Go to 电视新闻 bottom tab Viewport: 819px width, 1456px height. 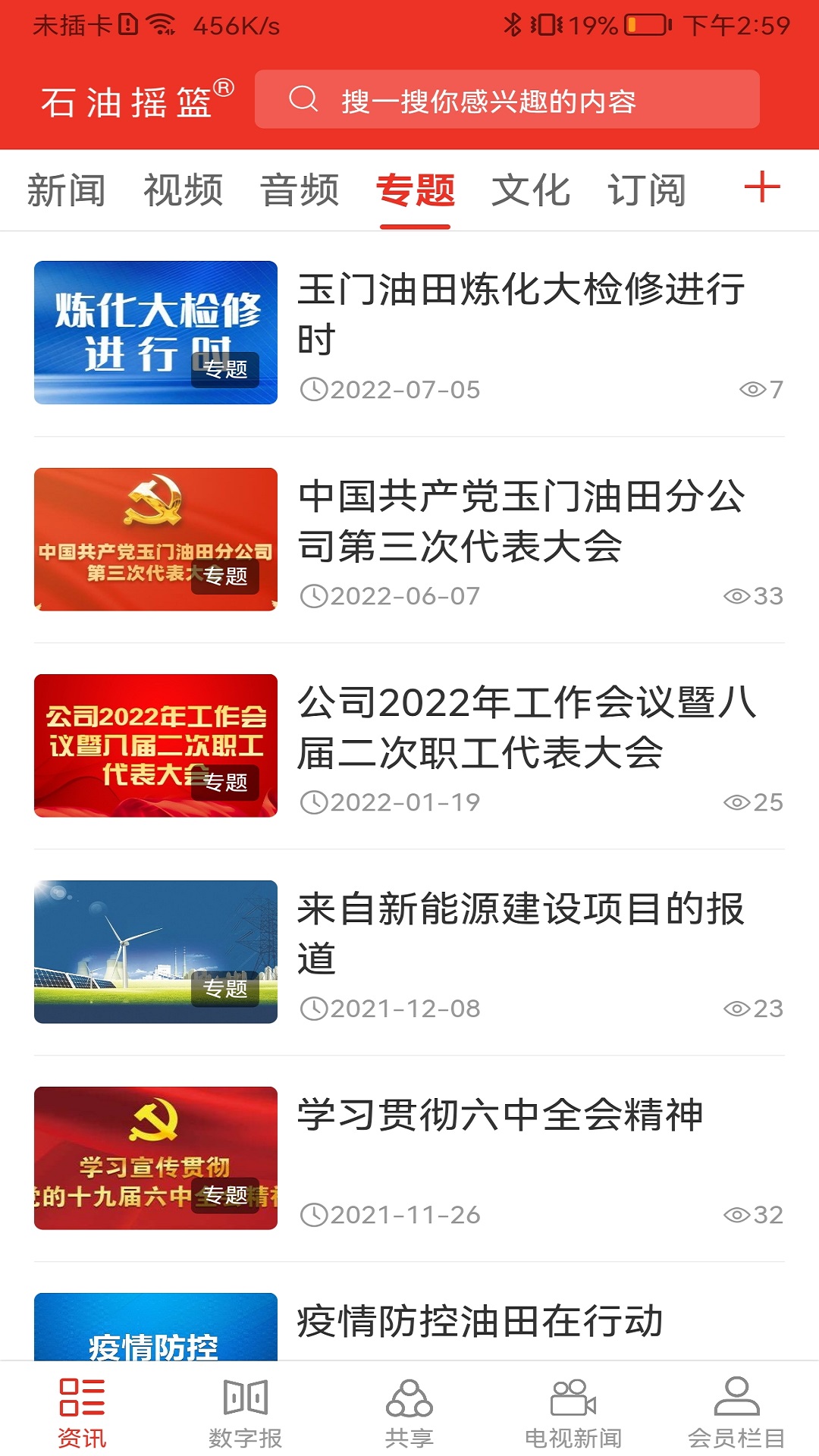(x=573, y=1413)
